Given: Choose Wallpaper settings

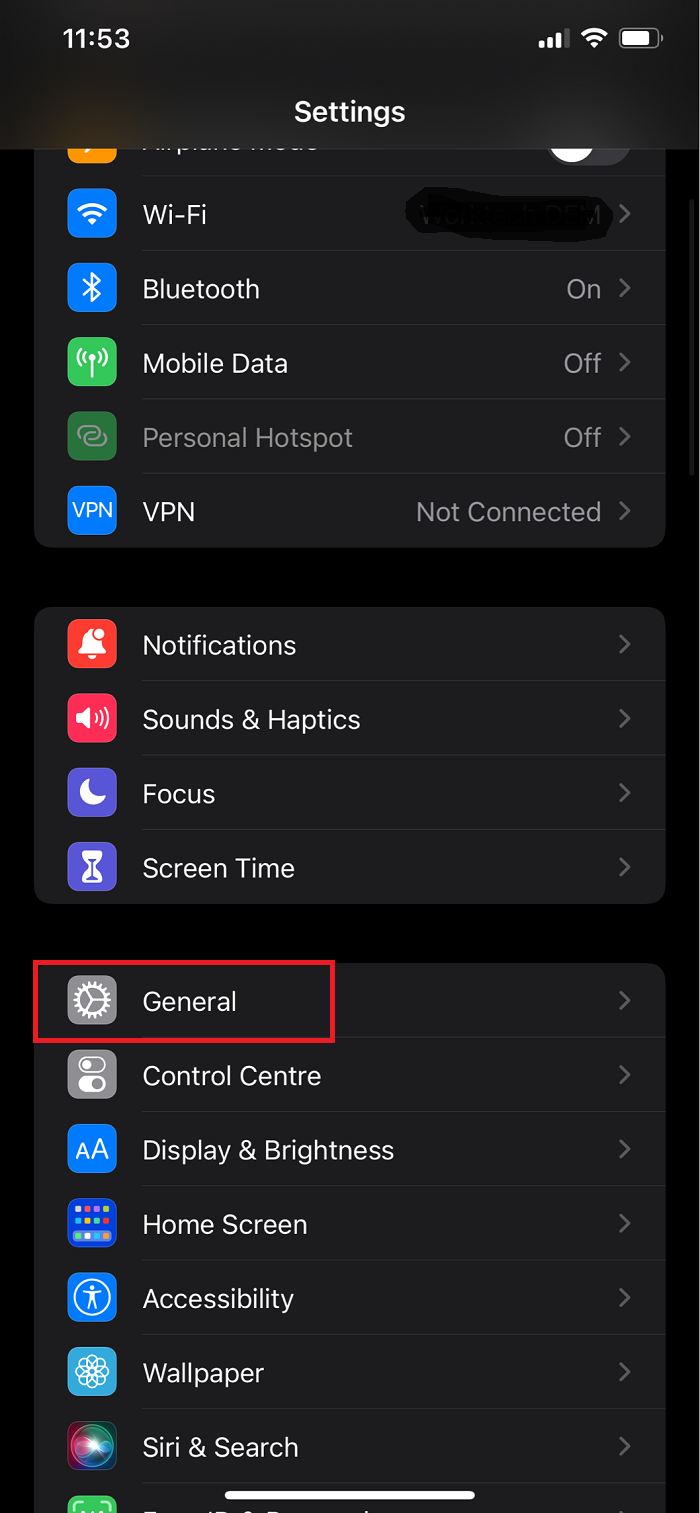Looking at the screenshot, I should (x=350, y=1372).
